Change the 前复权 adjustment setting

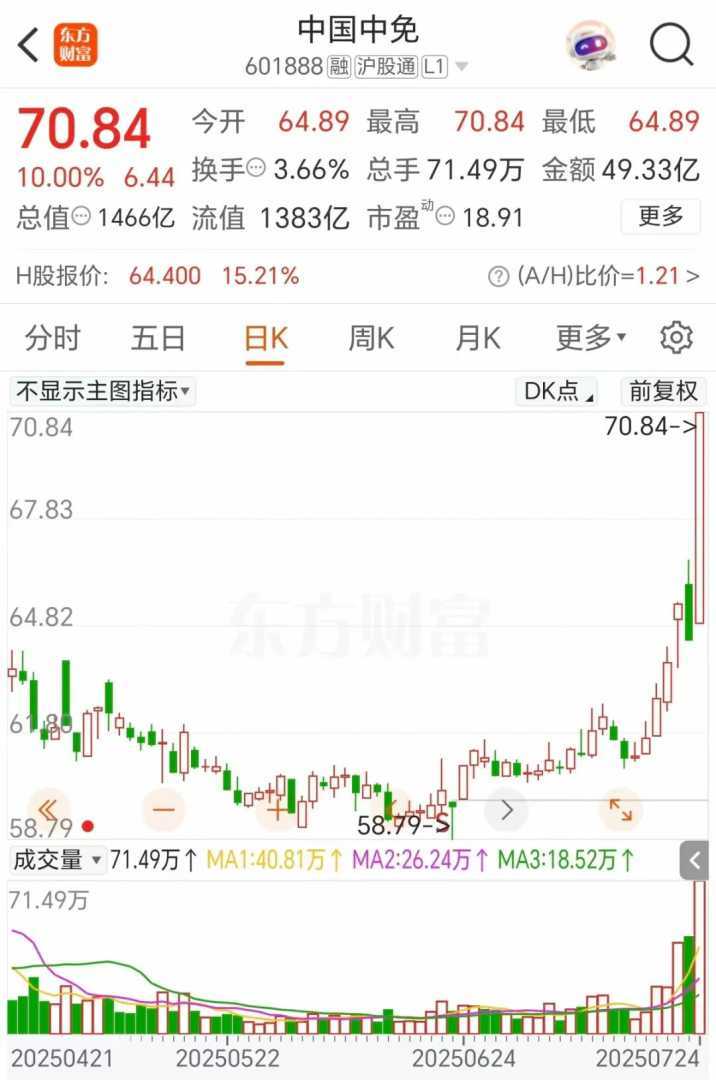(x=664, y=391)
